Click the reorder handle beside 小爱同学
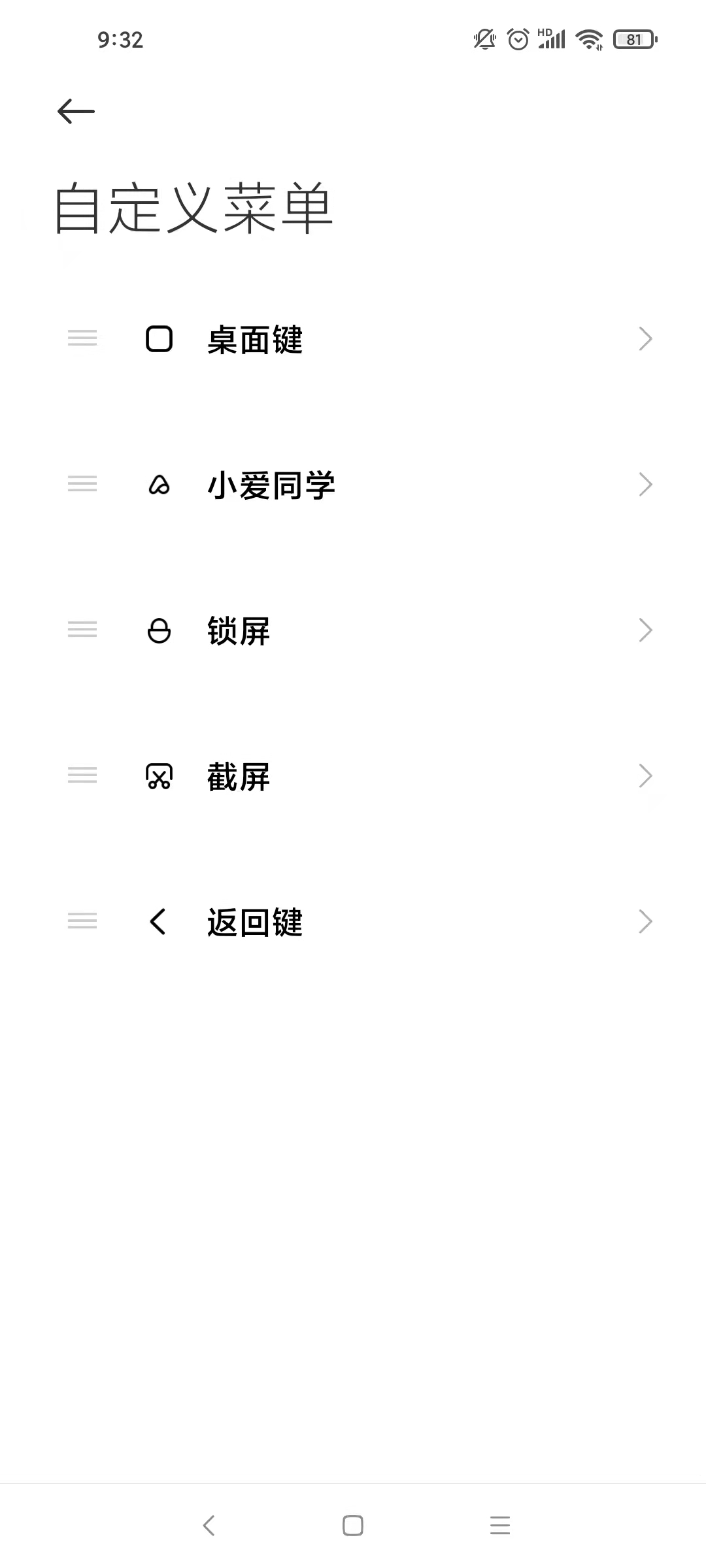The image size is (706, 1568). 82,483
